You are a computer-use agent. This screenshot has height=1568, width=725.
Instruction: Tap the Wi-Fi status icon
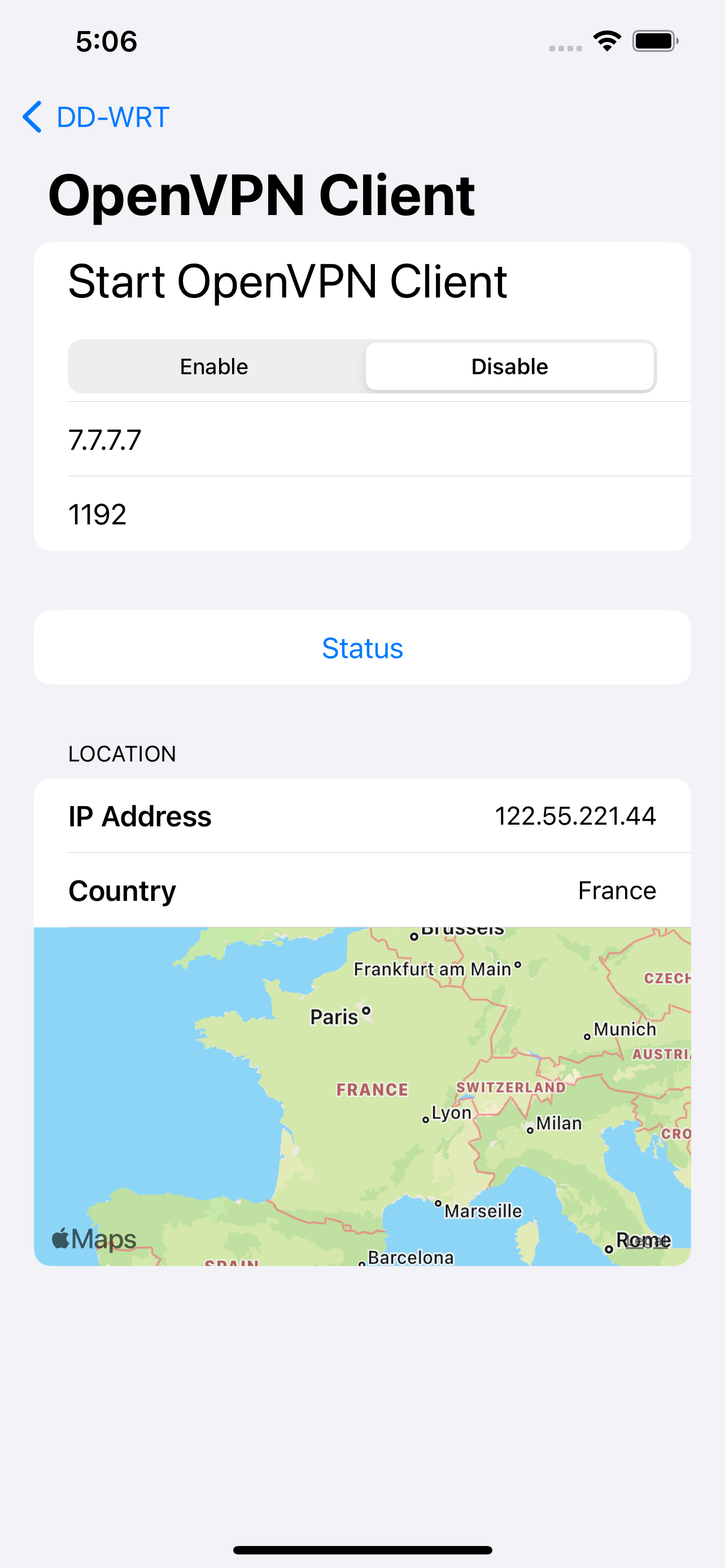point(606,40)
